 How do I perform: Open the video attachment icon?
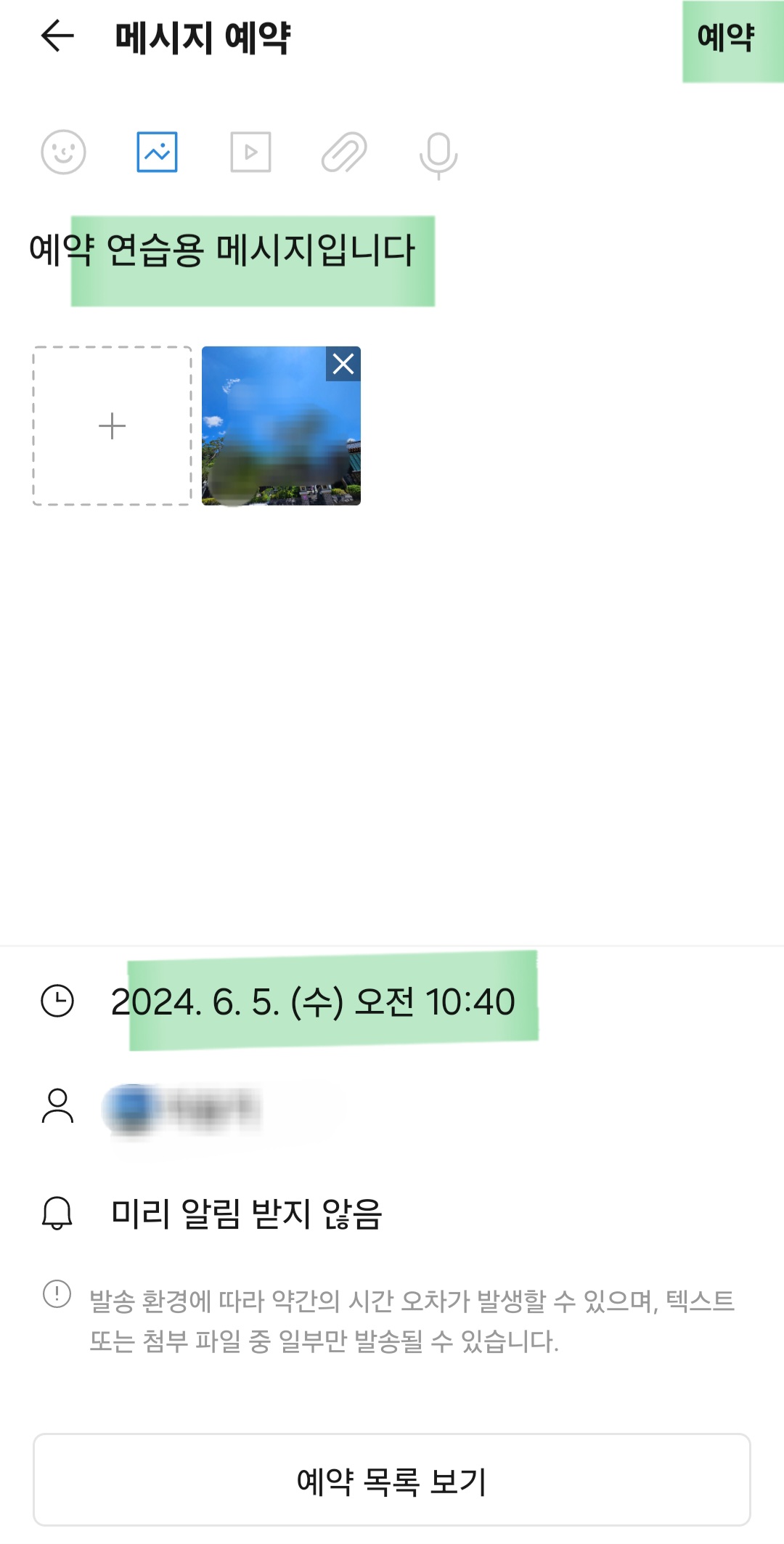(250, 153)
